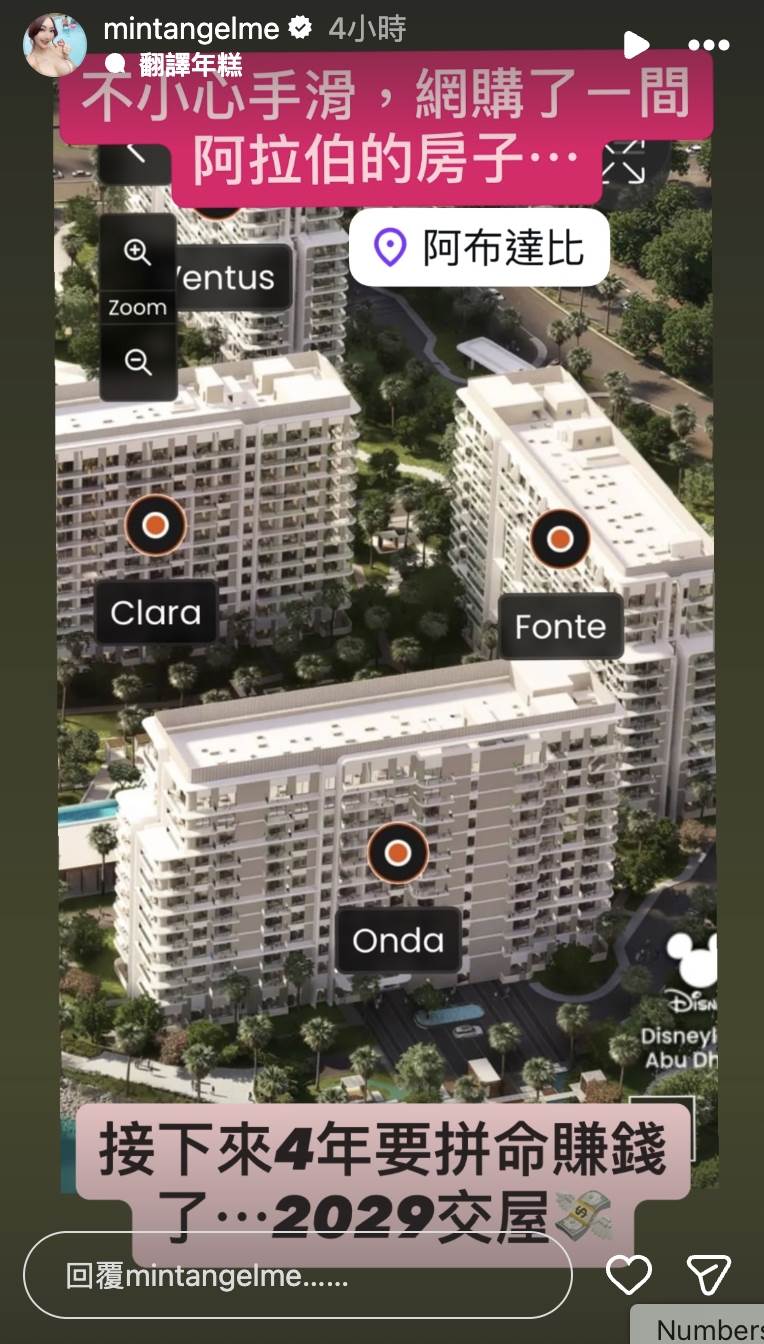This screenshot has width=764, height=1344.
Task: Tap the orange Clara building marker
Action: (155, 524)
